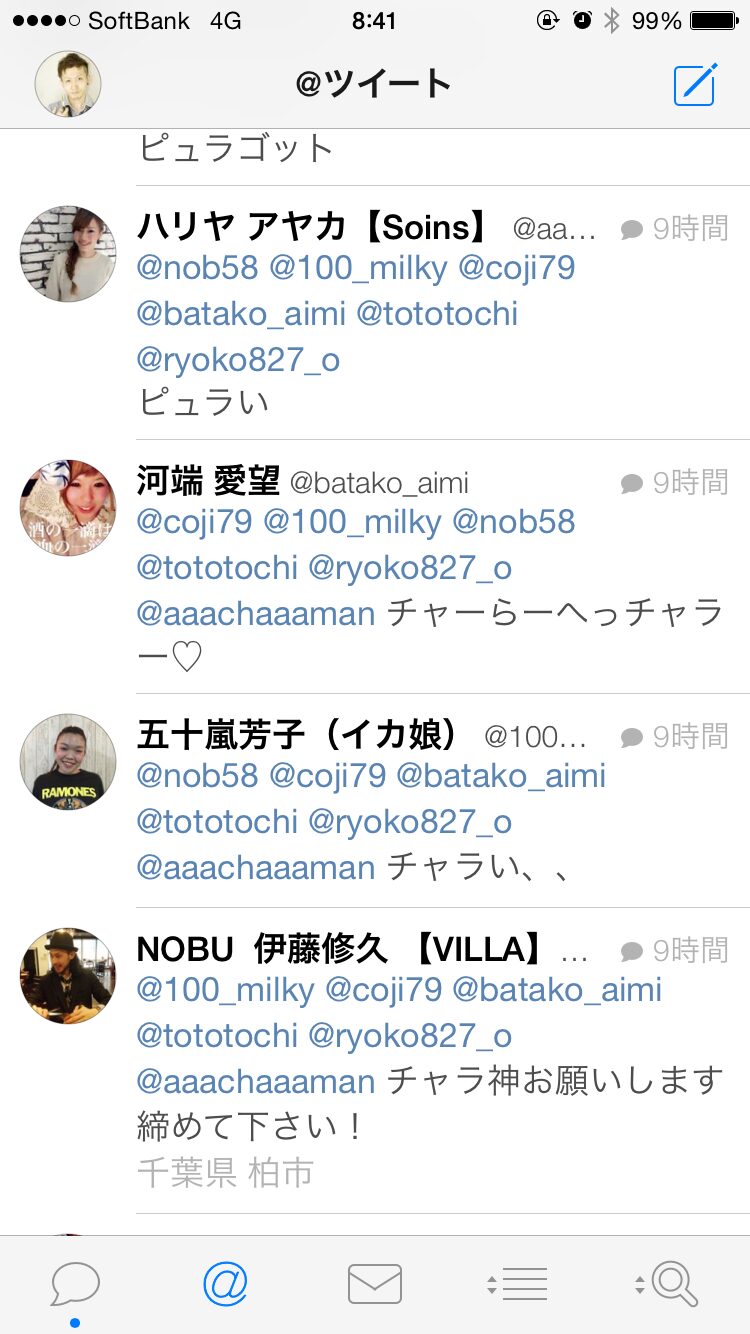
Task: Open the direct messages envelope tab
Action: tap(375, 1284)
